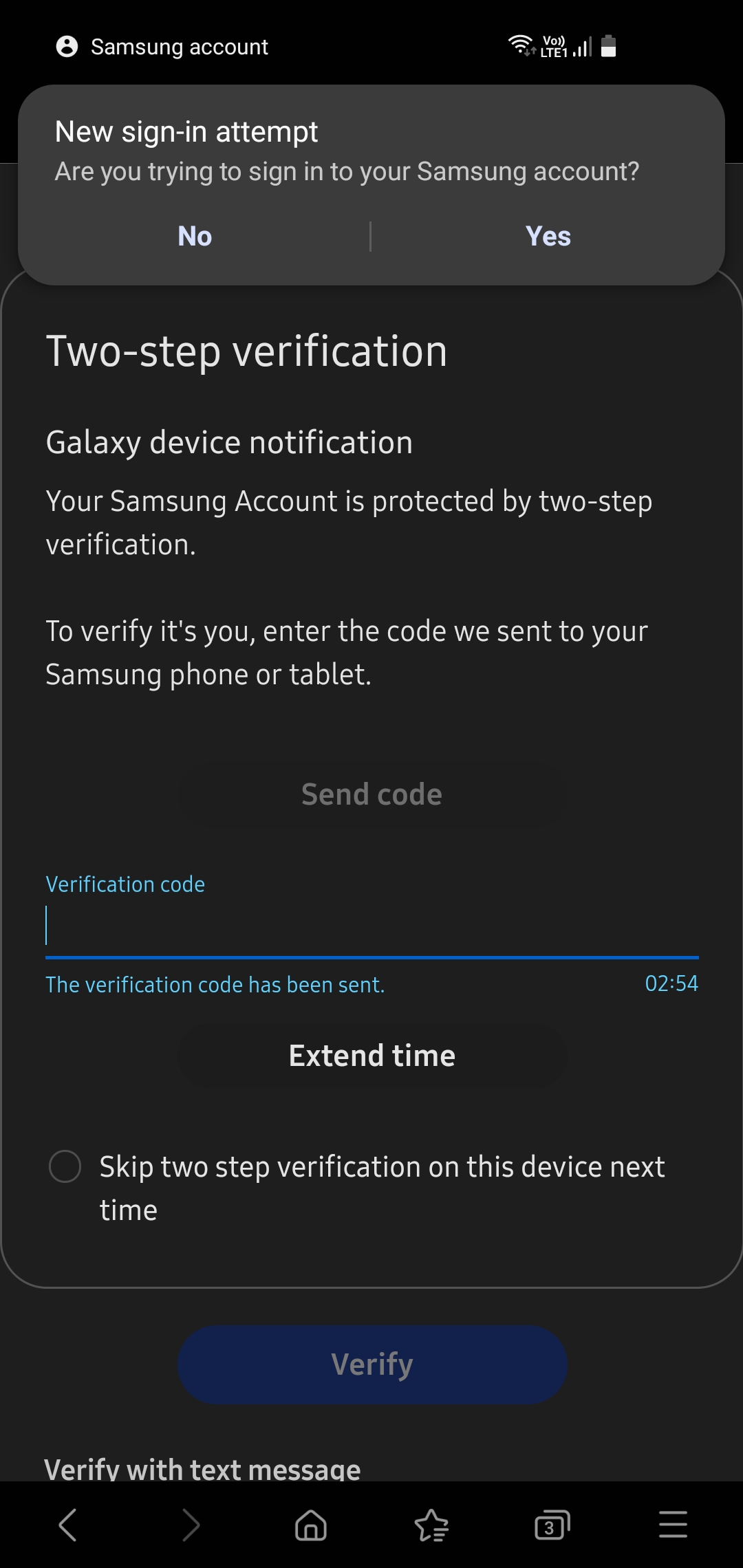
Task: Tap the verification code input field
Action: coord(371,925)
